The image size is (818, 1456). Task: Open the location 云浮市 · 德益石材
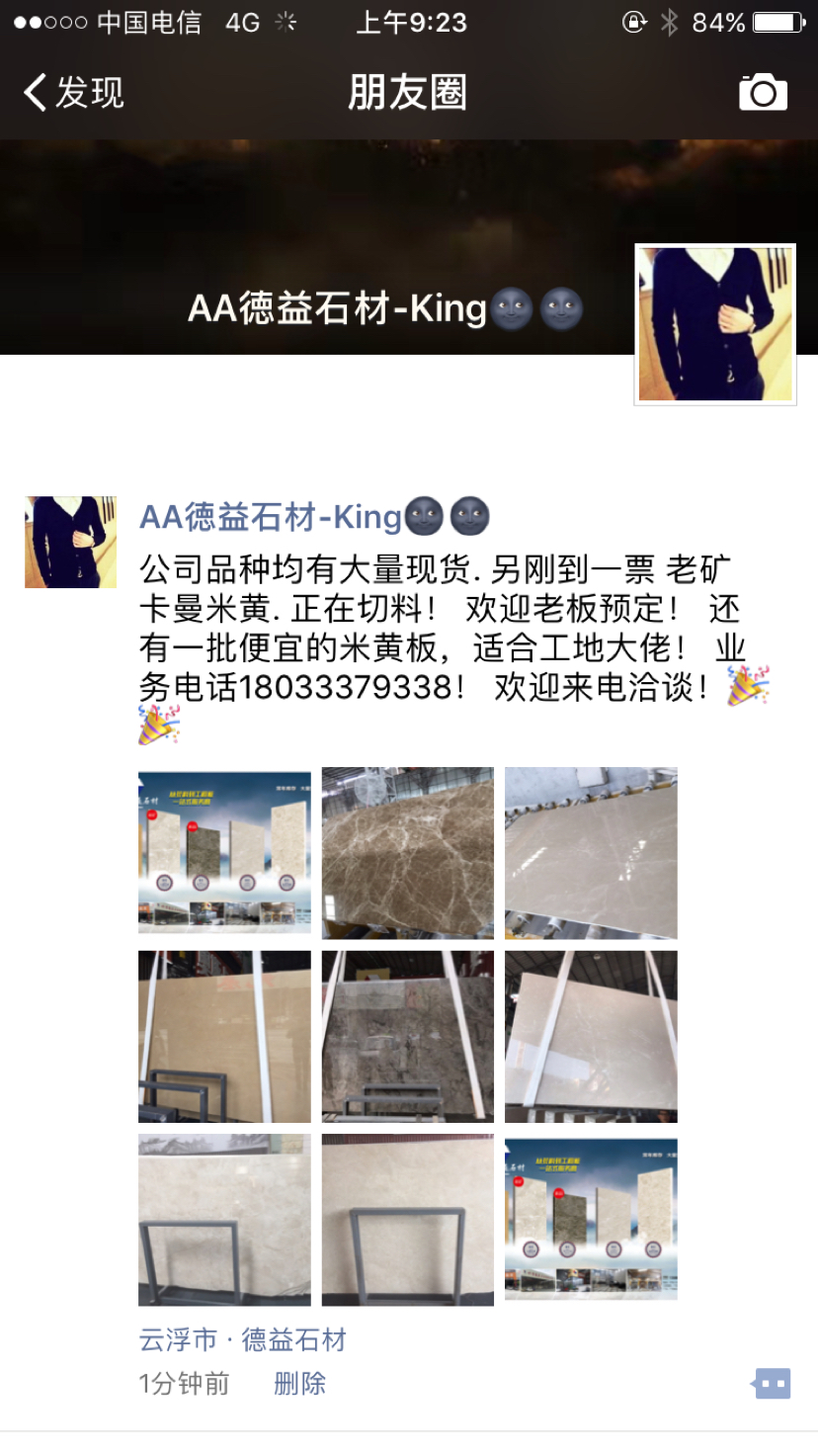pyautogui.click(x=243, y=1340)
